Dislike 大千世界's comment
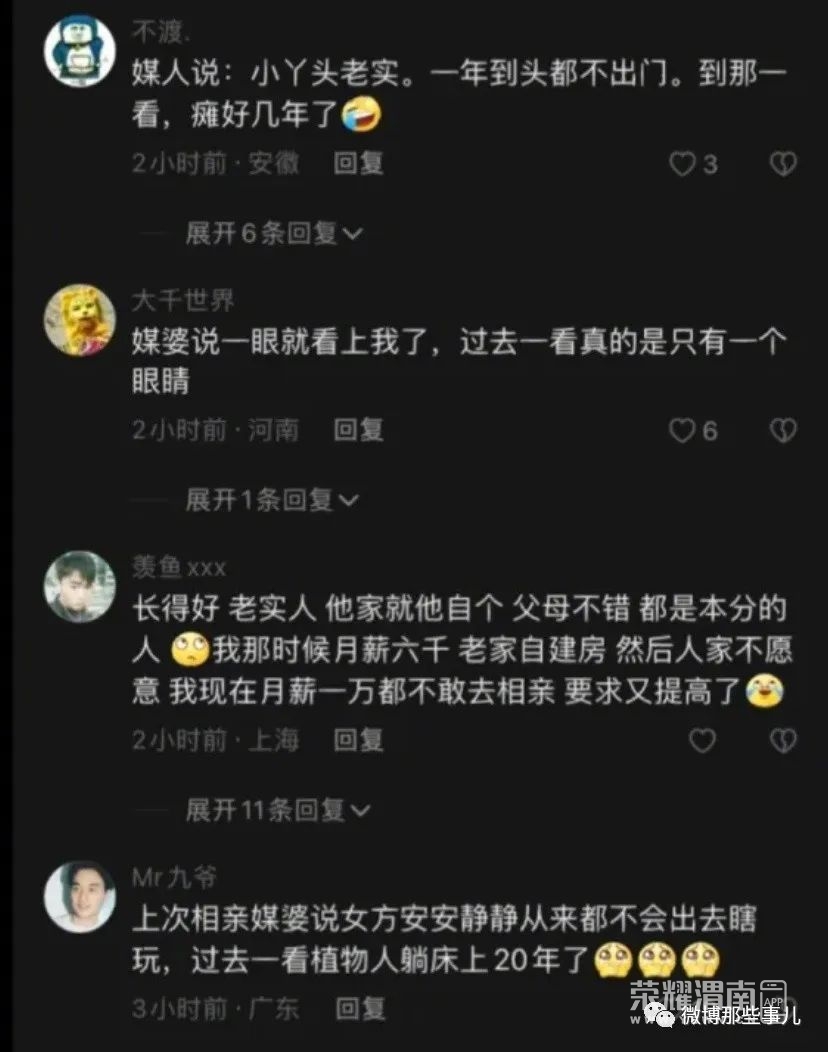 [x=782, y=431]
